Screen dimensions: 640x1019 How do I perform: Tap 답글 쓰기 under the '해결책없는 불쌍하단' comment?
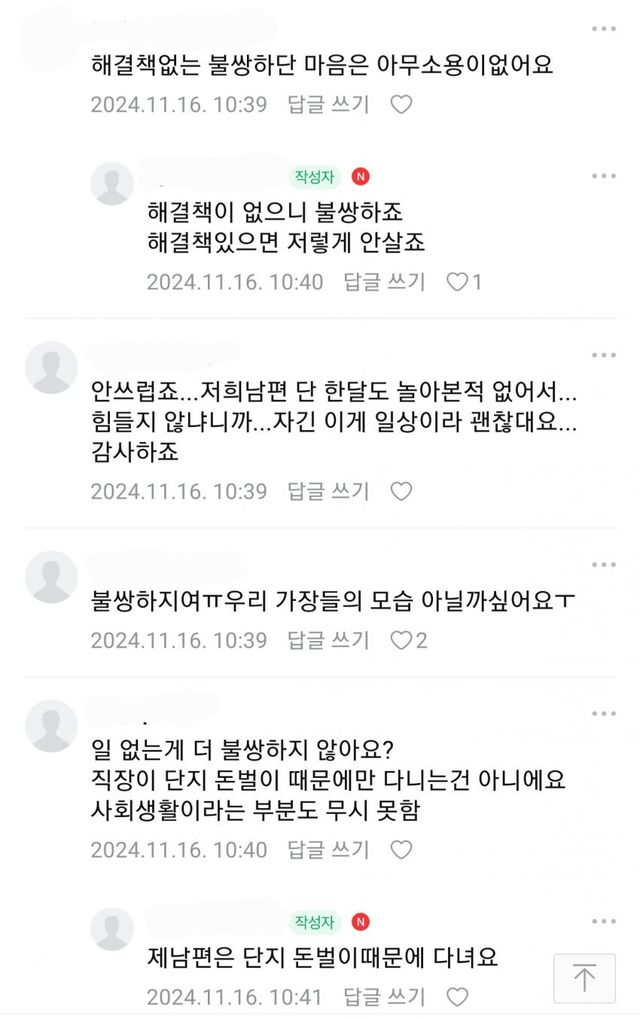(x=328, y=104)
